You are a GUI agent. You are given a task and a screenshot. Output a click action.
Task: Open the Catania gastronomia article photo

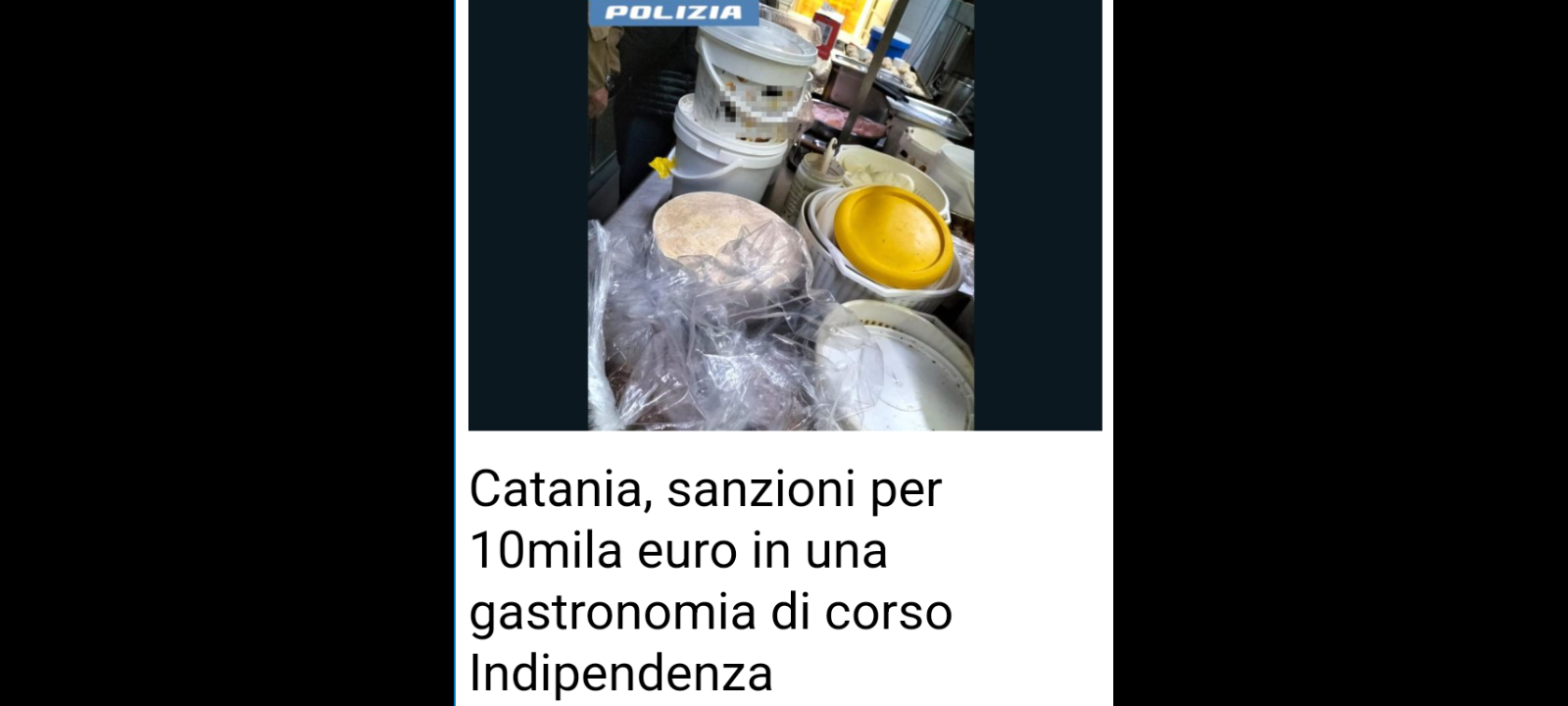pos(784,214)
